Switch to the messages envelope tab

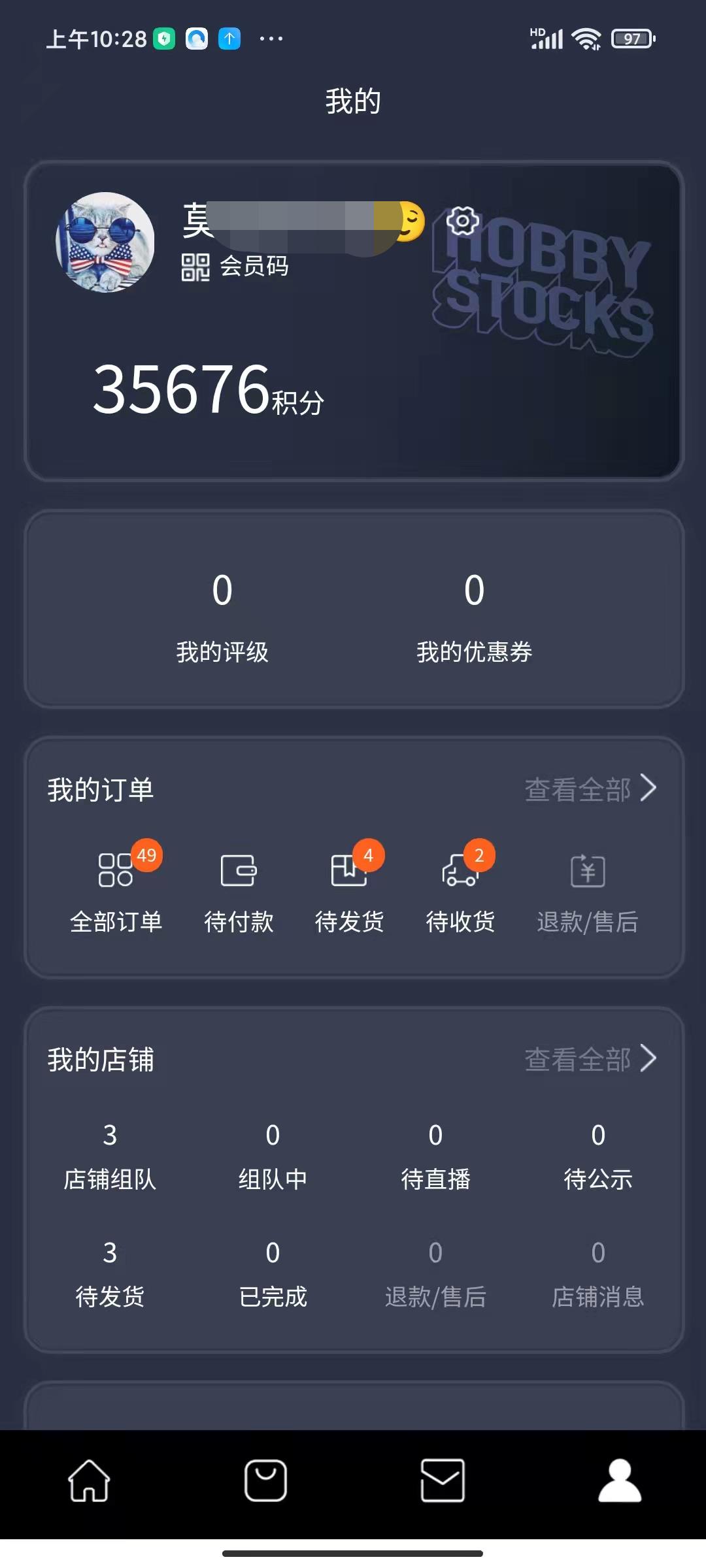[x=443, y=1480]
